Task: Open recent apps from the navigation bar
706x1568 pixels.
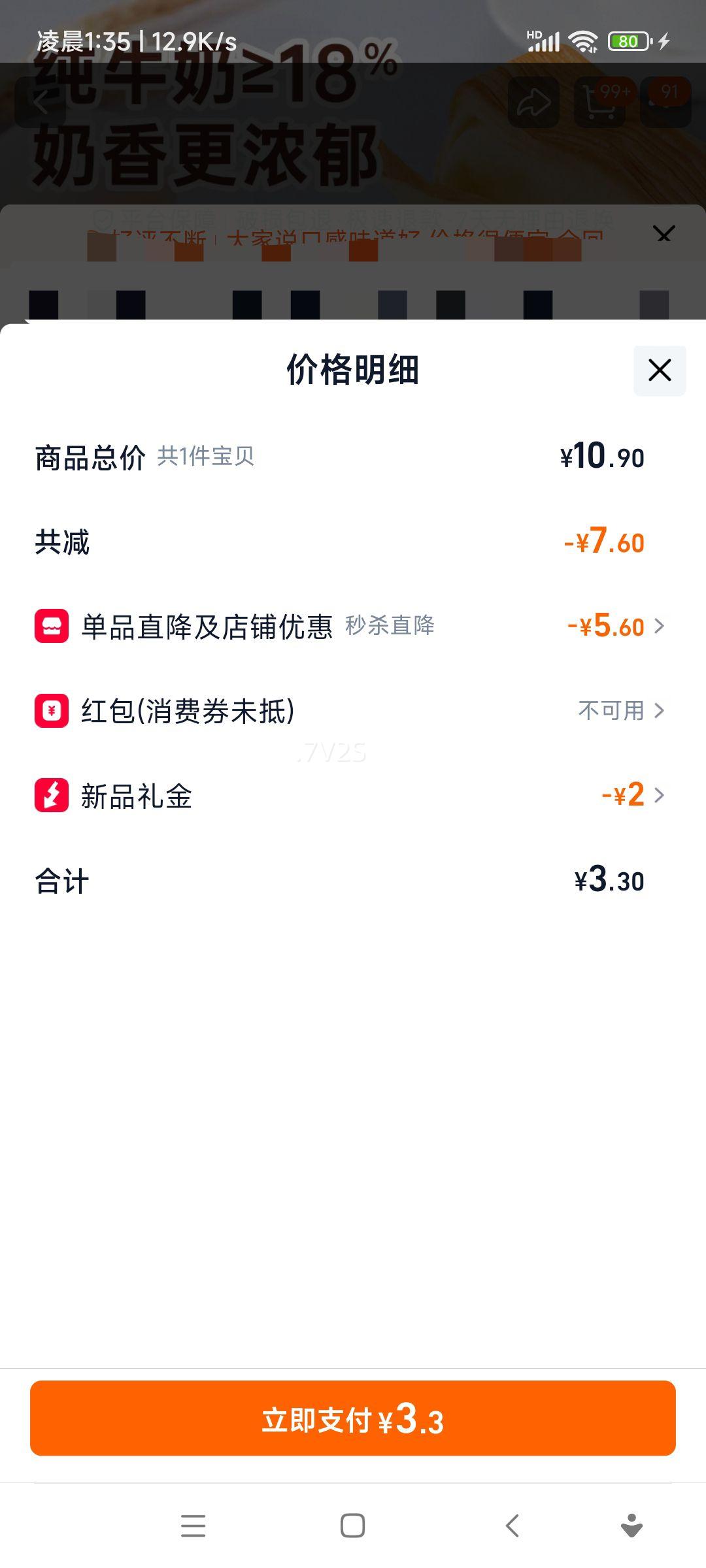Action: pyautogui.click(x=193, y=1526)
